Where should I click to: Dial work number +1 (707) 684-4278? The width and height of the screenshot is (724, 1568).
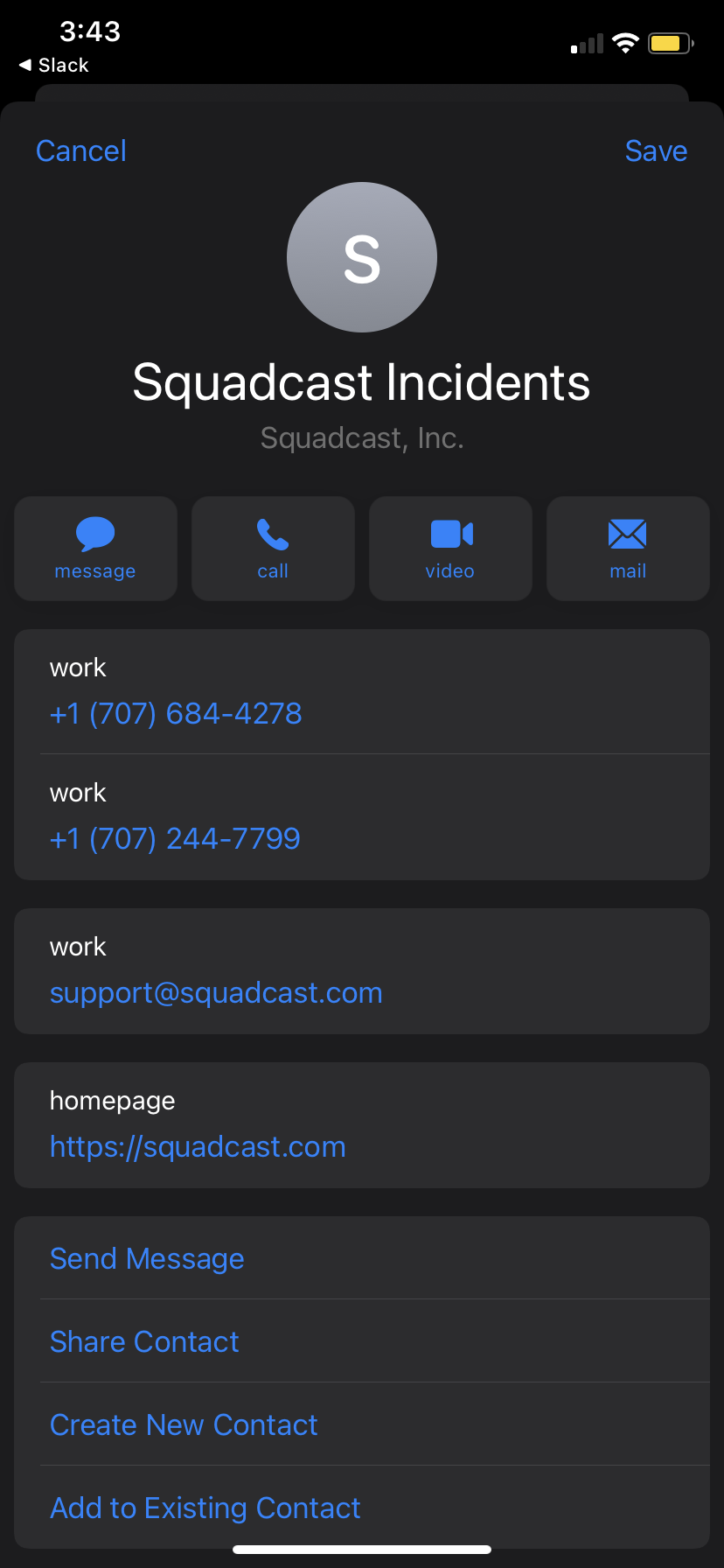point(176,714)
